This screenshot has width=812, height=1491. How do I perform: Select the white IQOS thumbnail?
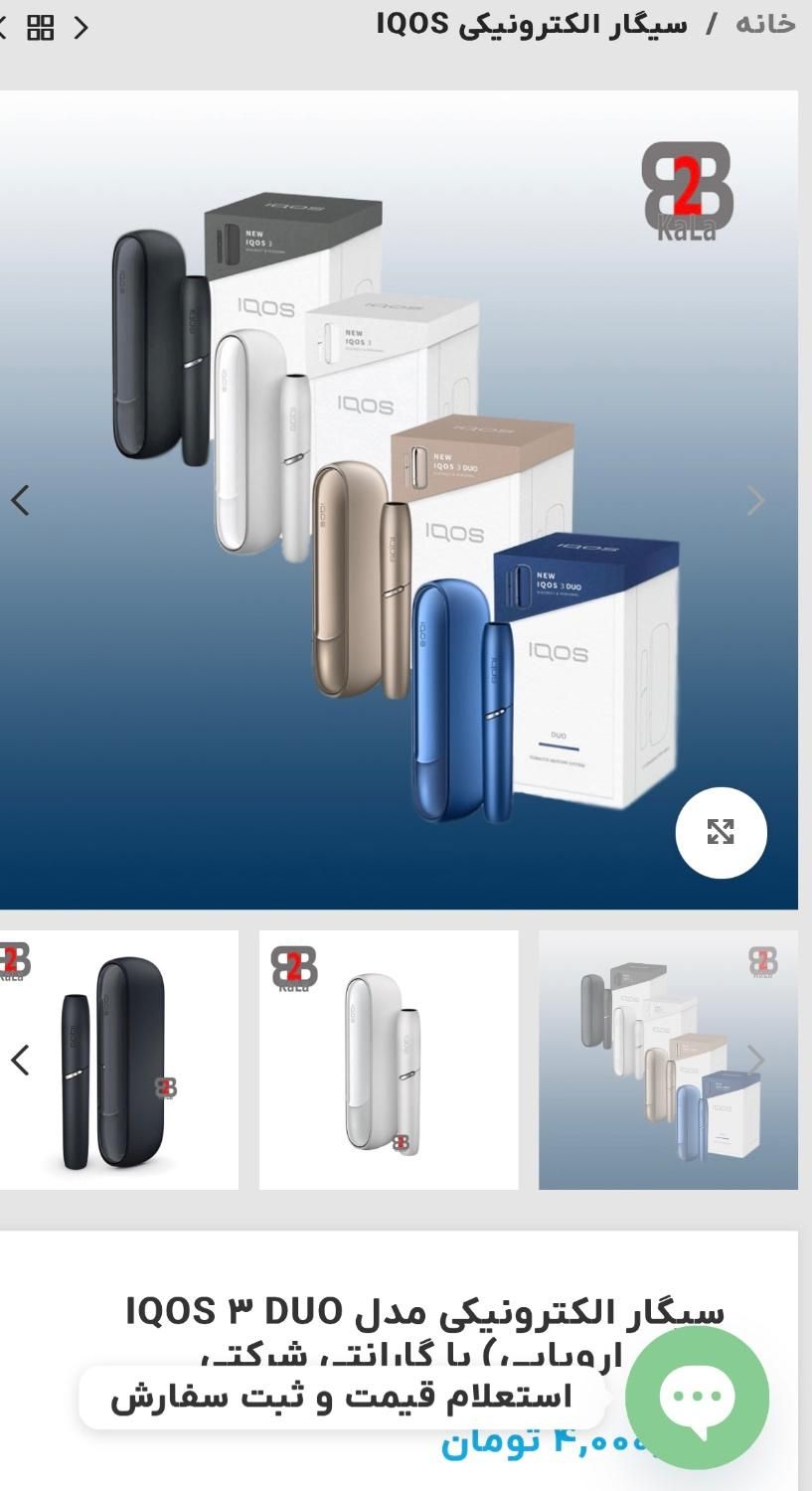pos(389,1060)
